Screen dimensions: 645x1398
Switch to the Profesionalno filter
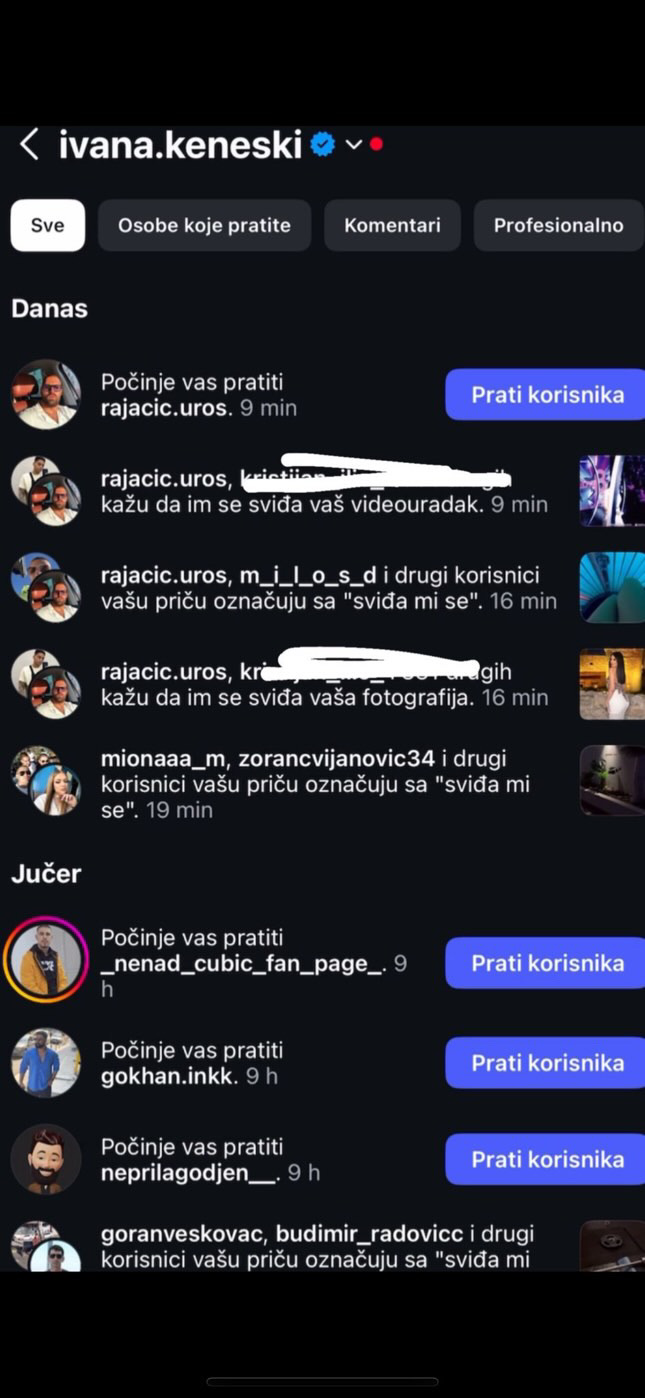[558, 225]
